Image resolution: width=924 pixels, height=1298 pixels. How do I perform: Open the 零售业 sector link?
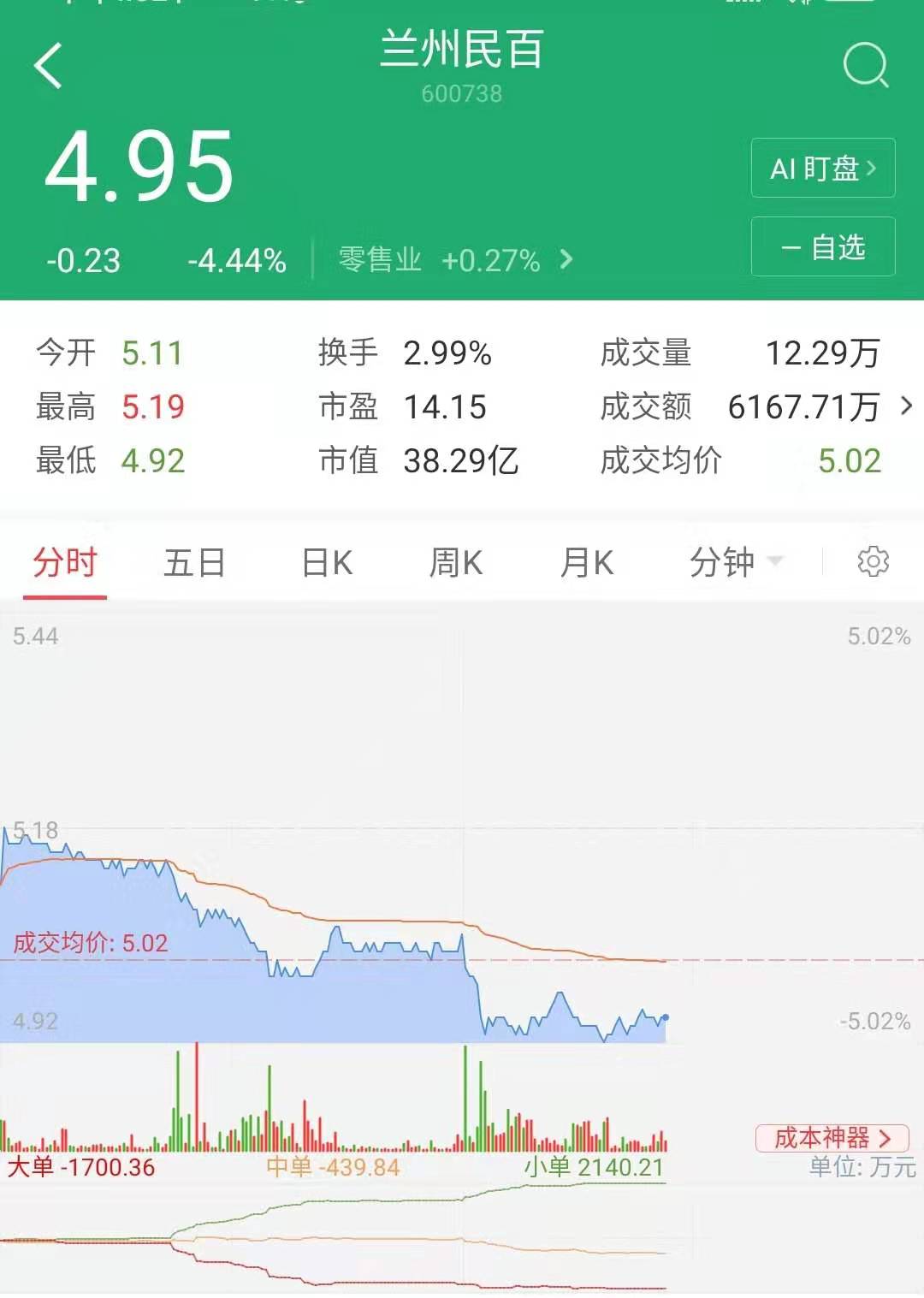454,260
